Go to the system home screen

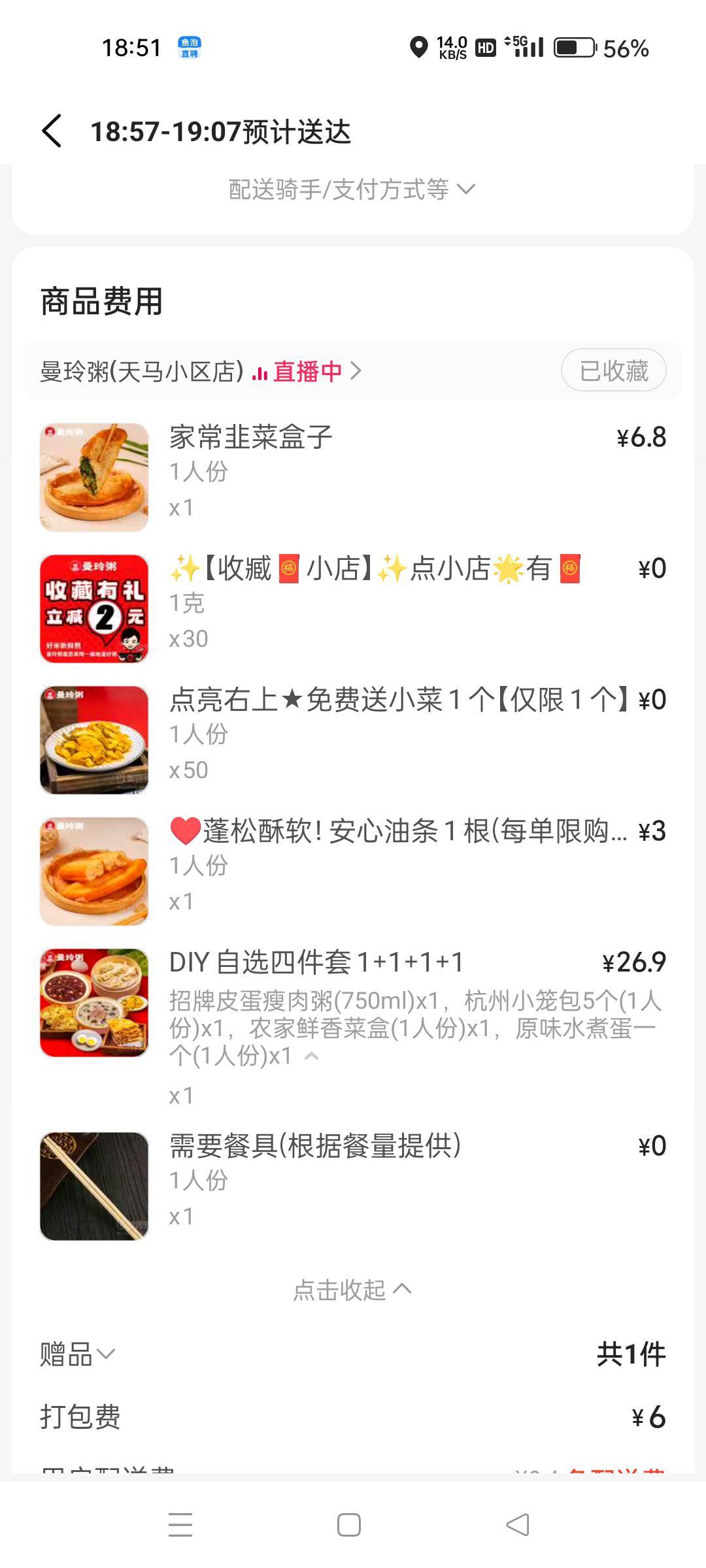coord(349,1525)
